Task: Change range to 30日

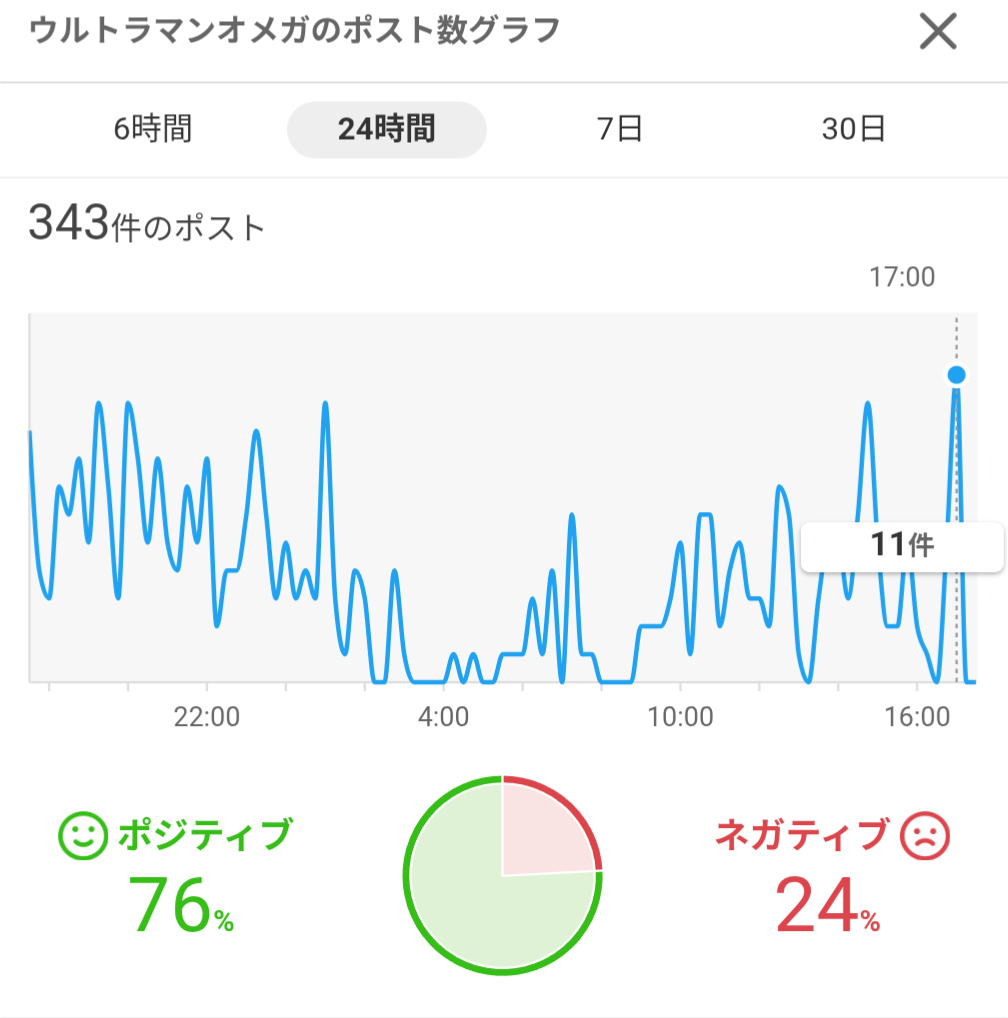Action: pyautogui.click(x=853, y=130)
